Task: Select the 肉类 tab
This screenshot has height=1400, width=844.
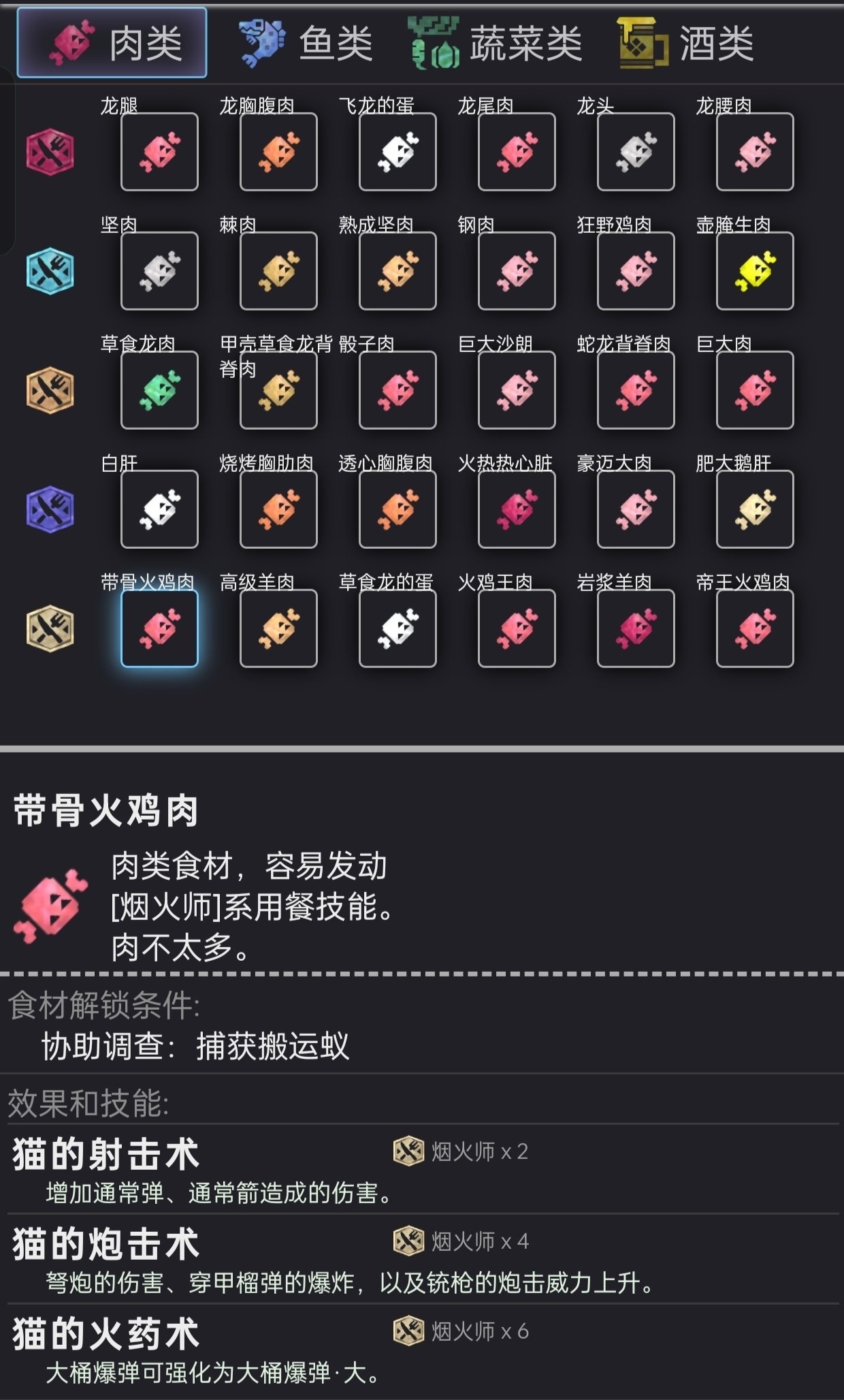Action: click(112, 42)
